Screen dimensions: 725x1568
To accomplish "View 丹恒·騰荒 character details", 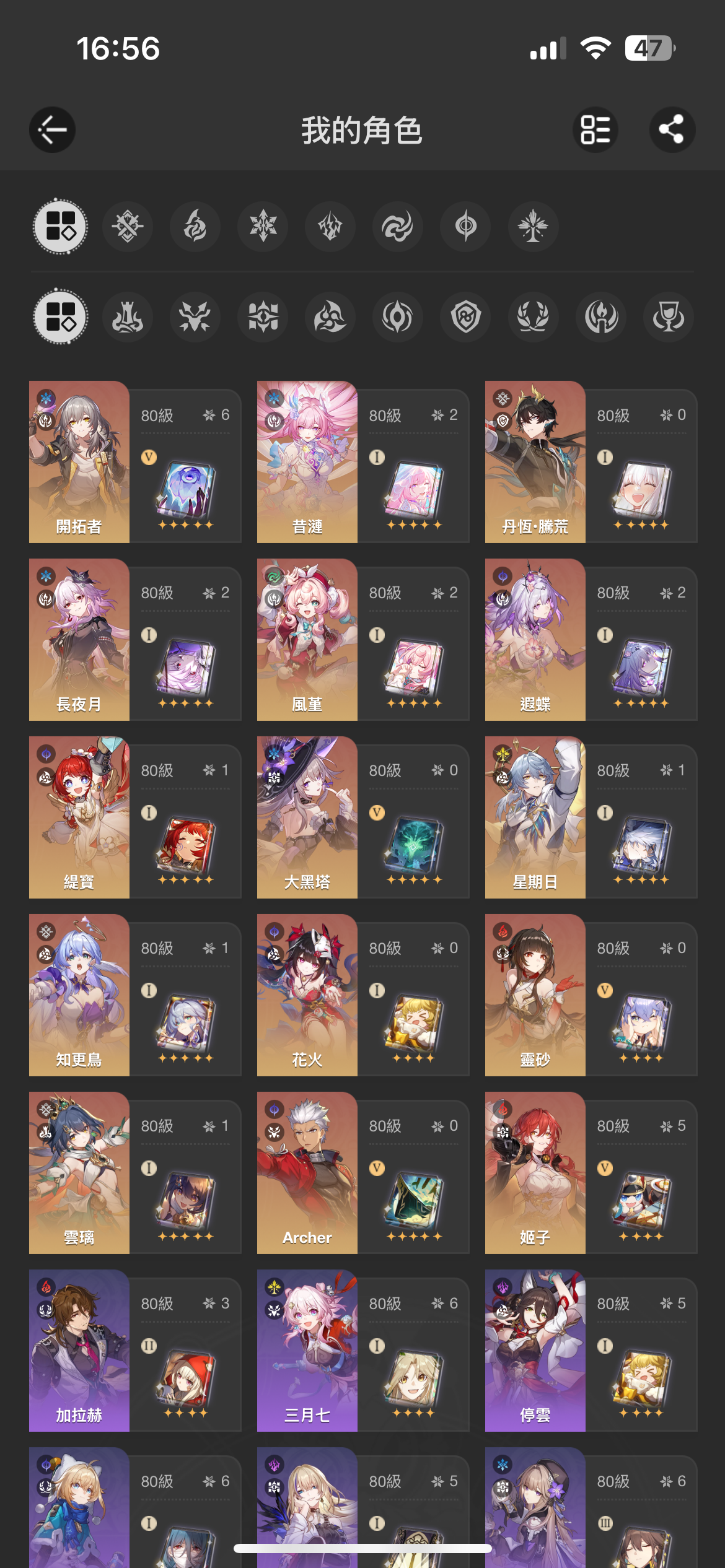I will click(591, 462).
